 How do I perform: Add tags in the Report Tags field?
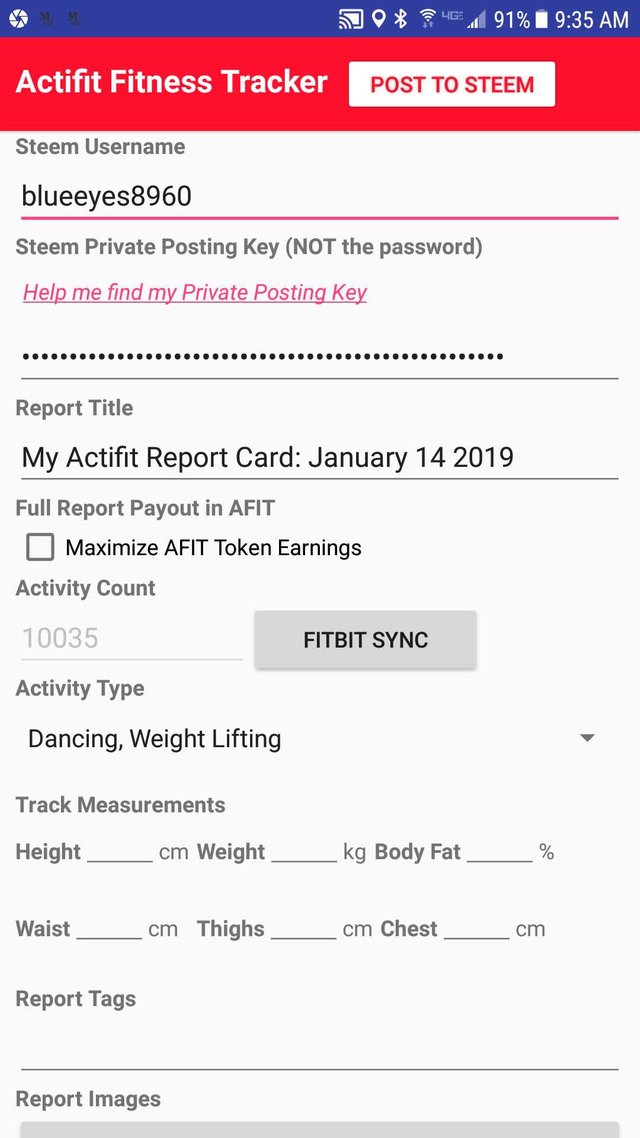pos(319,1047)
